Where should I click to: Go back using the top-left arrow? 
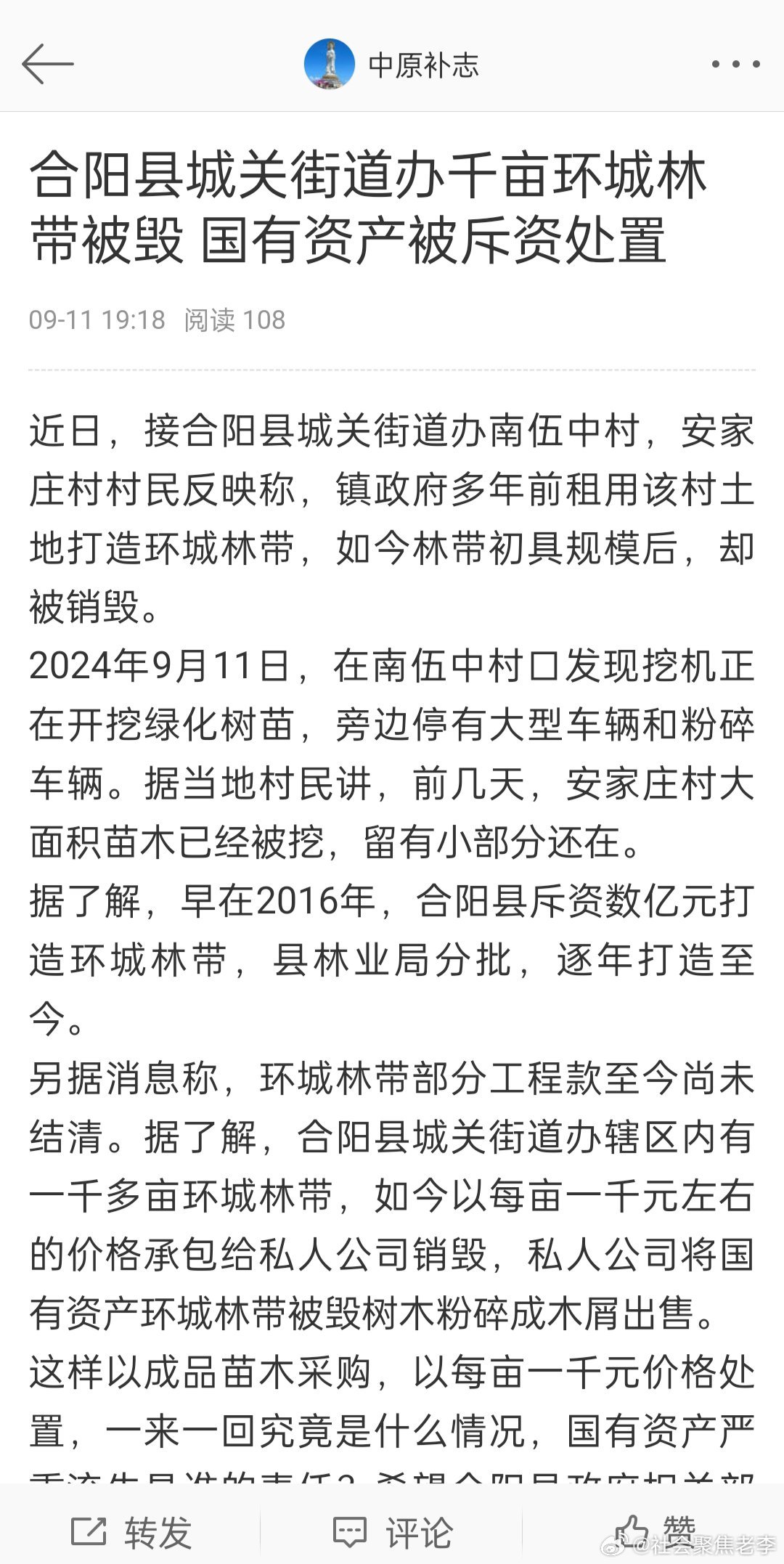48,64
